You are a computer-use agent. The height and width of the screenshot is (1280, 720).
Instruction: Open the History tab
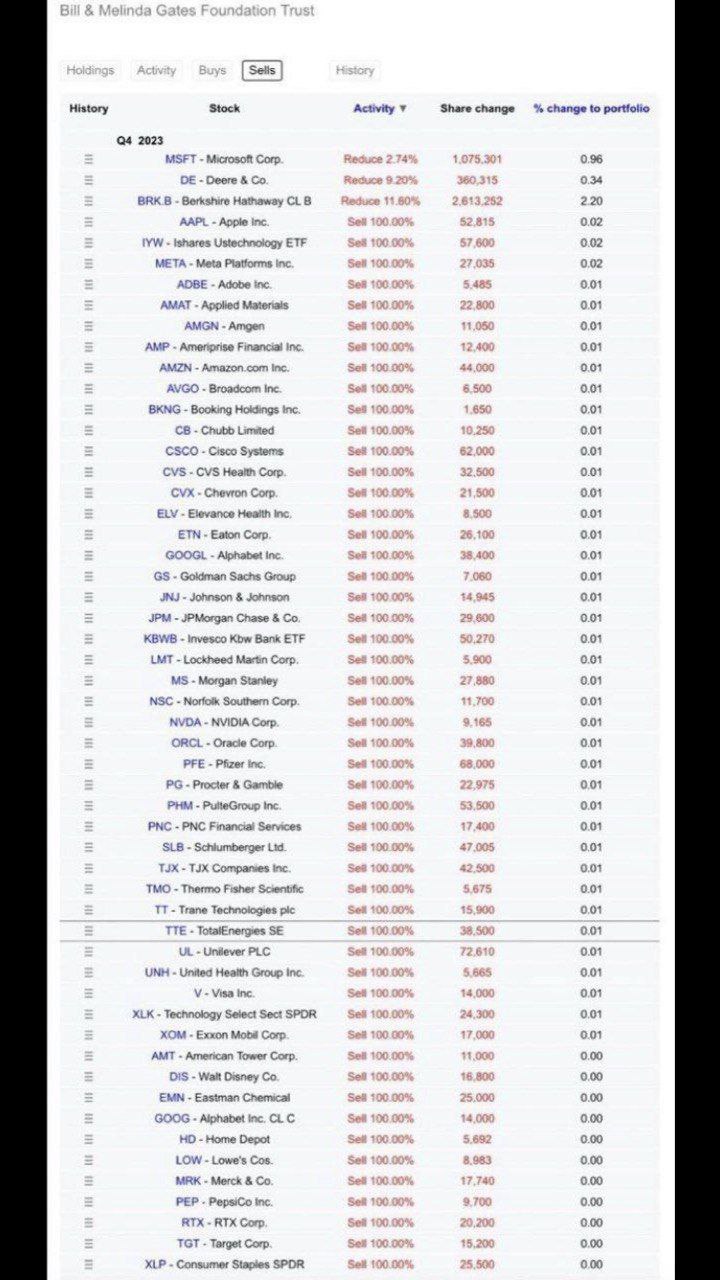coord(355,71)
